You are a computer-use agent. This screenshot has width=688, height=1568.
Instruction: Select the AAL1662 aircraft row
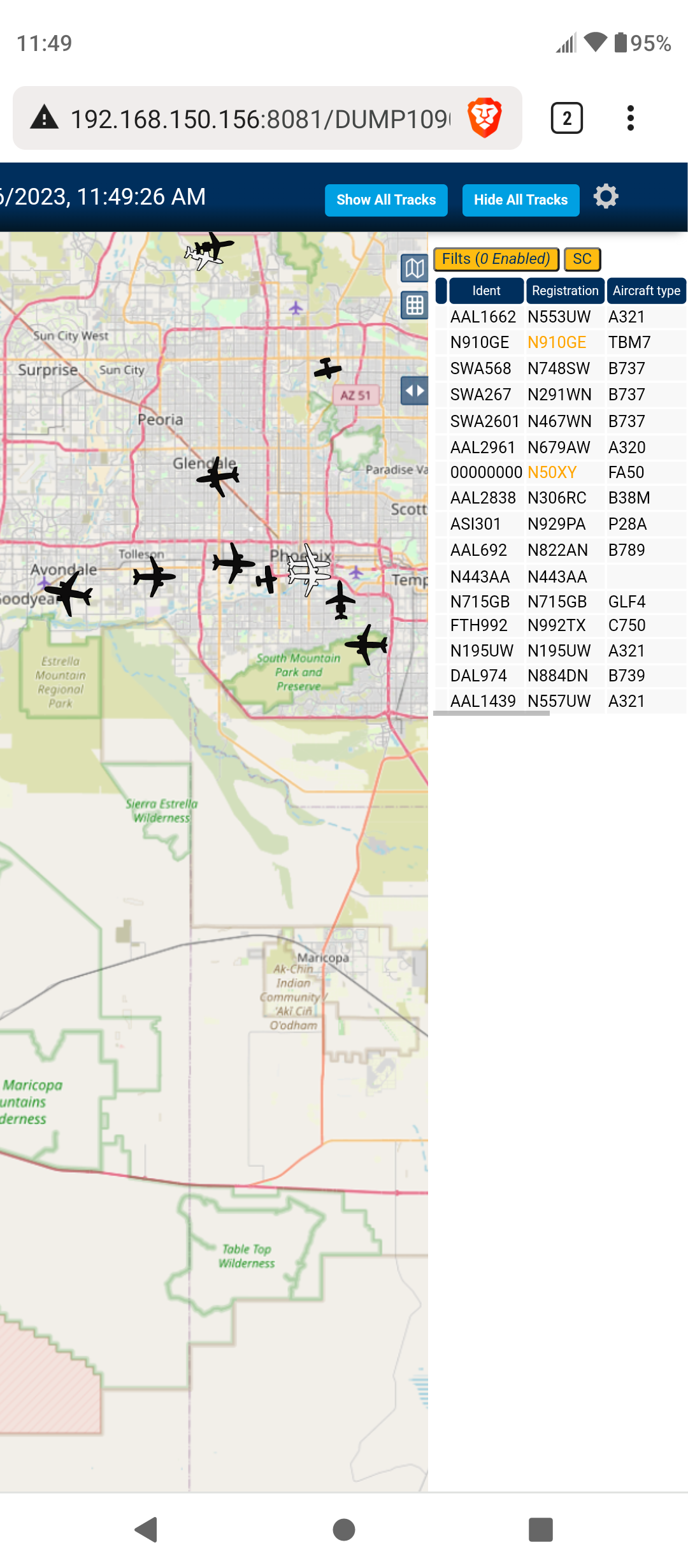561,317
